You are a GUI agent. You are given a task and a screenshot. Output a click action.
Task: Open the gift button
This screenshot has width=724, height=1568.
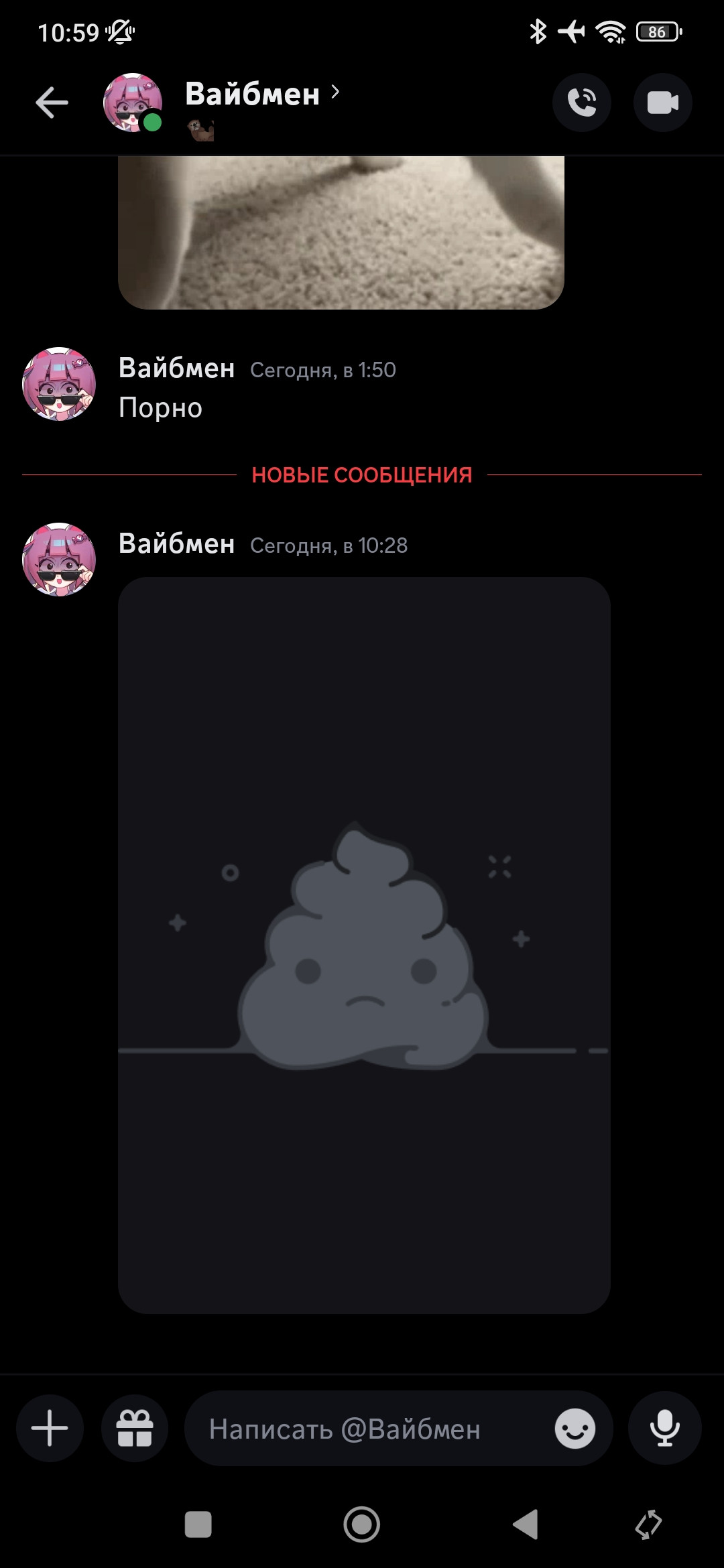coord(135,1428)
